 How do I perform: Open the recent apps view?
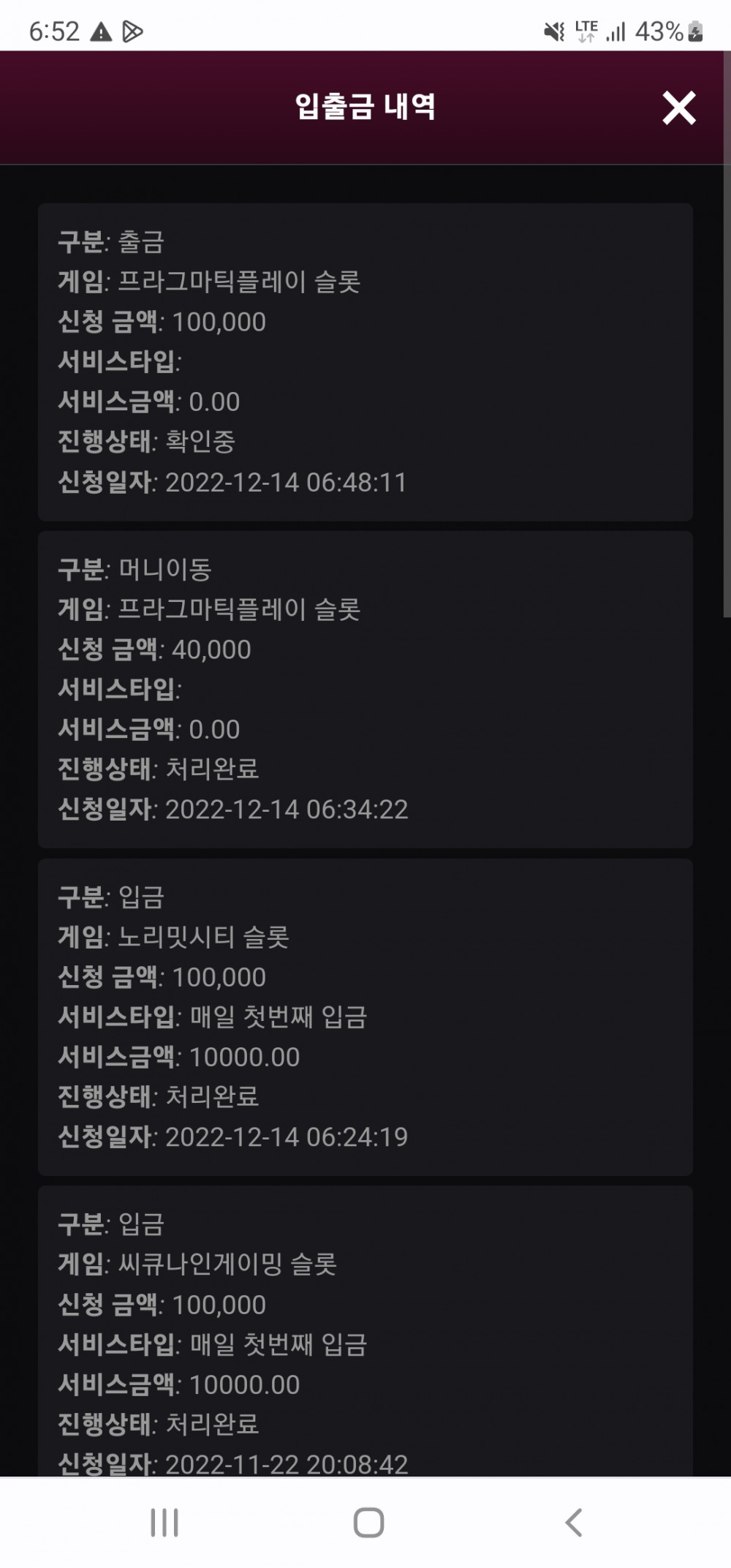click(164, 1523)
